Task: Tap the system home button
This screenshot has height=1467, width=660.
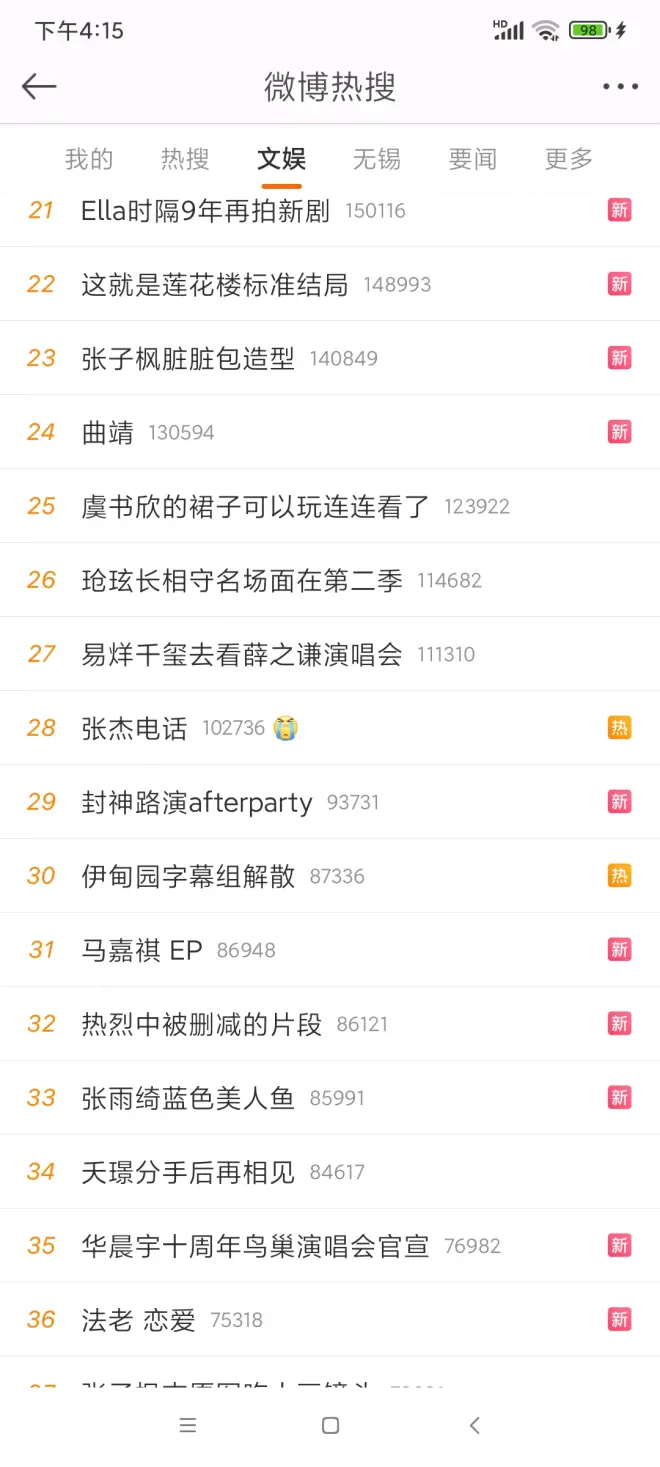Action: [330, 1426]
